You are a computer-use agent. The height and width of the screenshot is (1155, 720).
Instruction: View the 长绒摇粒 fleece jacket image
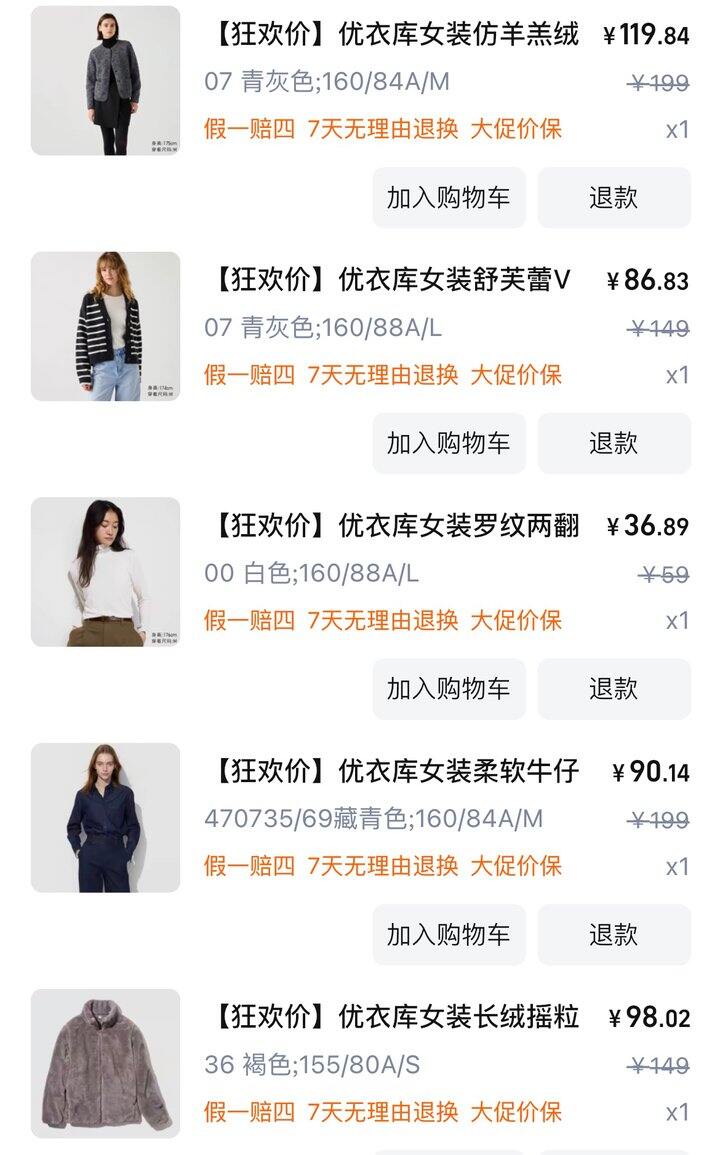[x=106, y=1064]
